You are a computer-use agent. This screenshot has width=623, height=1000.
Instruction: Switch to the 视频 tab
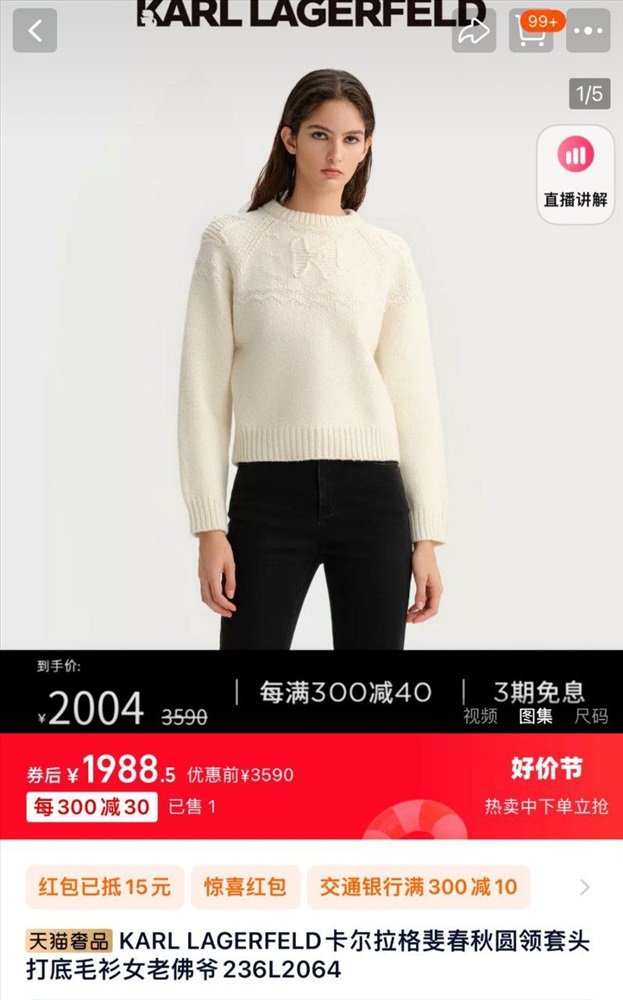[x=480, y=716]
